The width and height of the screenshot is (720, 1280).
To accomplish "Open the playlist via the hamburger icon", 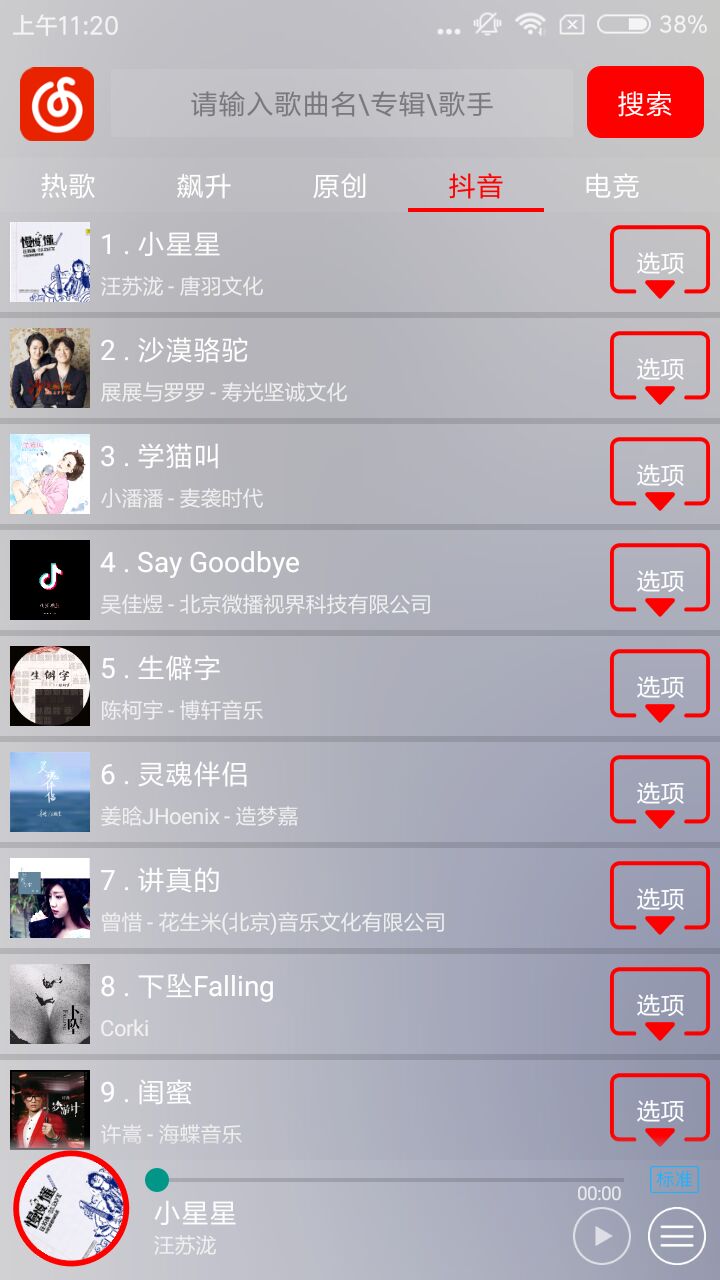I will [x=676, y=1235].
